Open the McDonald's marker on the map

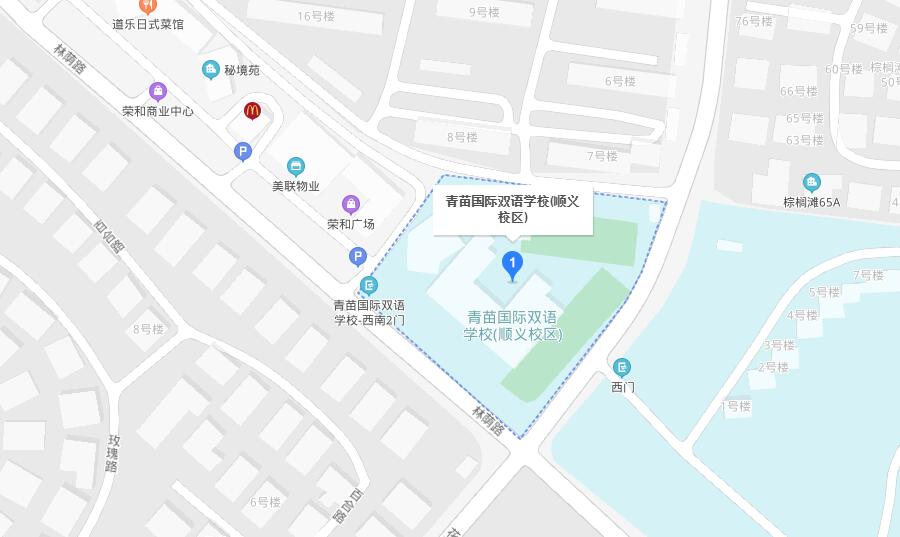252,111
